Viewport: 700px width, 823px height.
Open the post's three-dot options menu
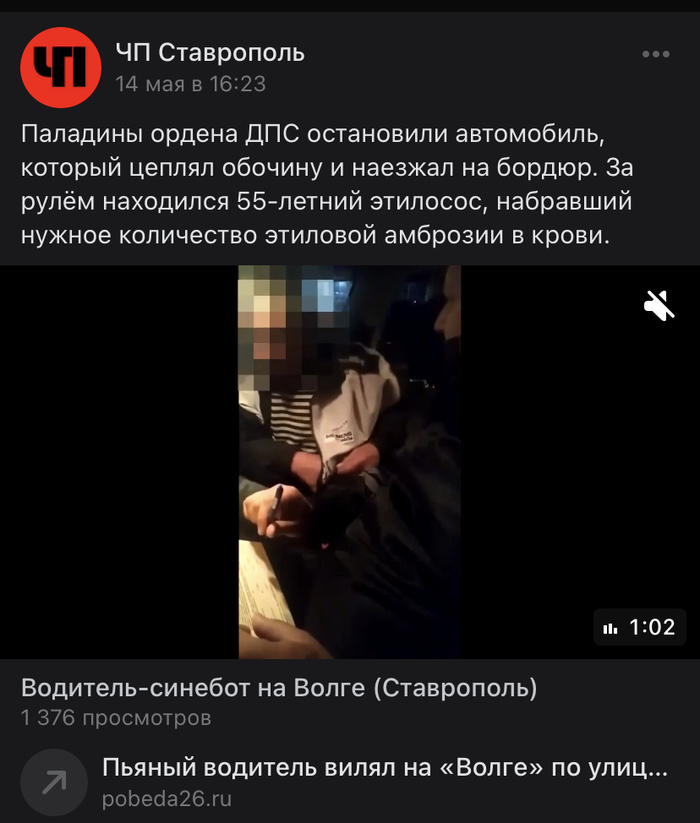pos(655,54)
